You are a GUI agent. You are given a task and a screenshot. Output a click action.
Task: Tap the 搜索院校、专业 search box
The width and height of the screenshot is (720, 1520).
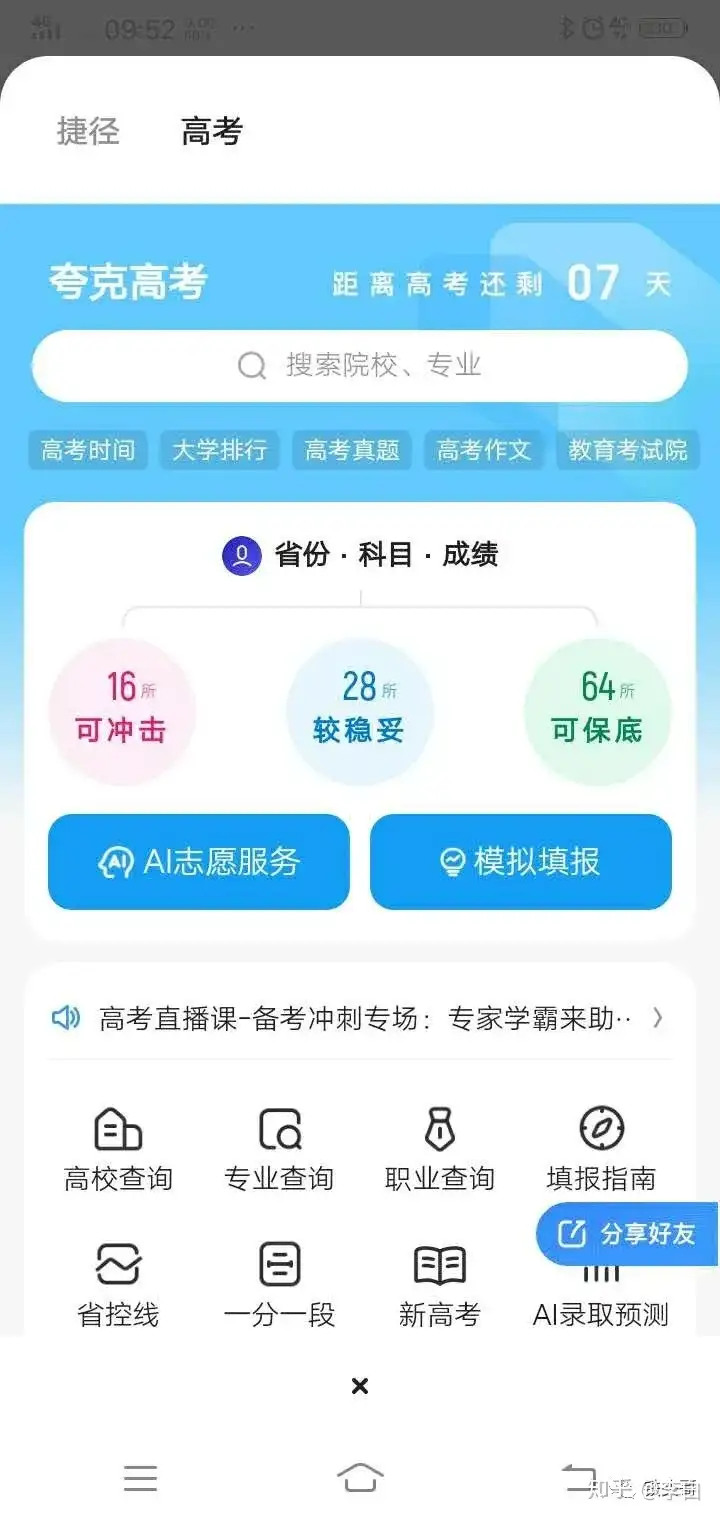click(360, 365)
